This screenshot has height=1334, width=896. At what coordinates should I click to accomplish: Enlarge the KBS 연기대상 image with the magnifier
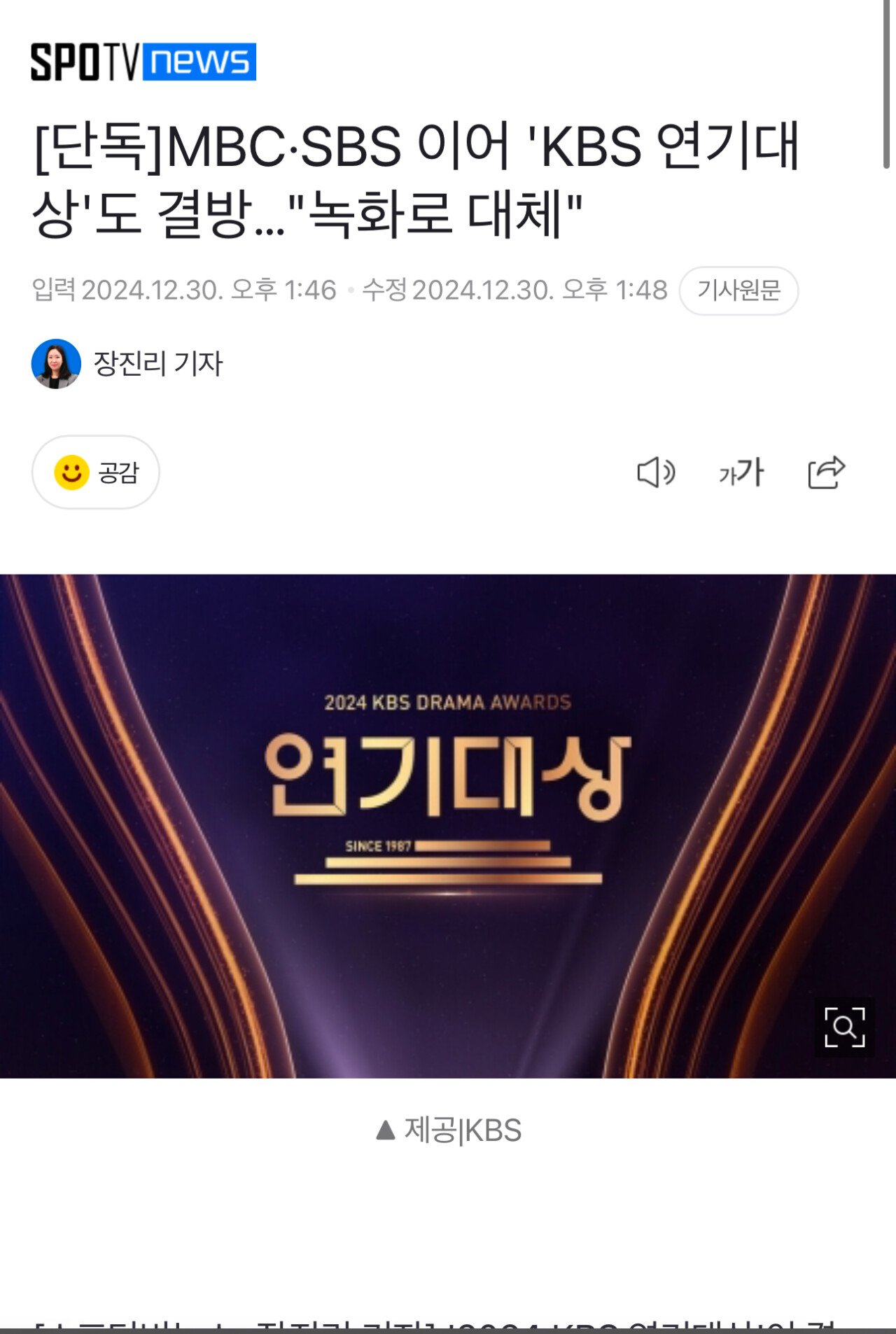click(844, 1027)
